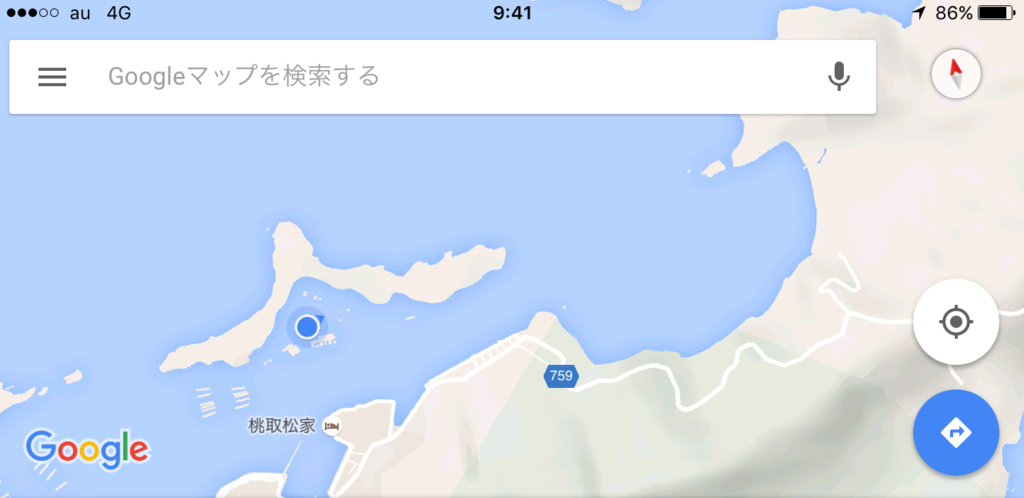Select the 桃取松家 lodging marker

click(332, 427)
